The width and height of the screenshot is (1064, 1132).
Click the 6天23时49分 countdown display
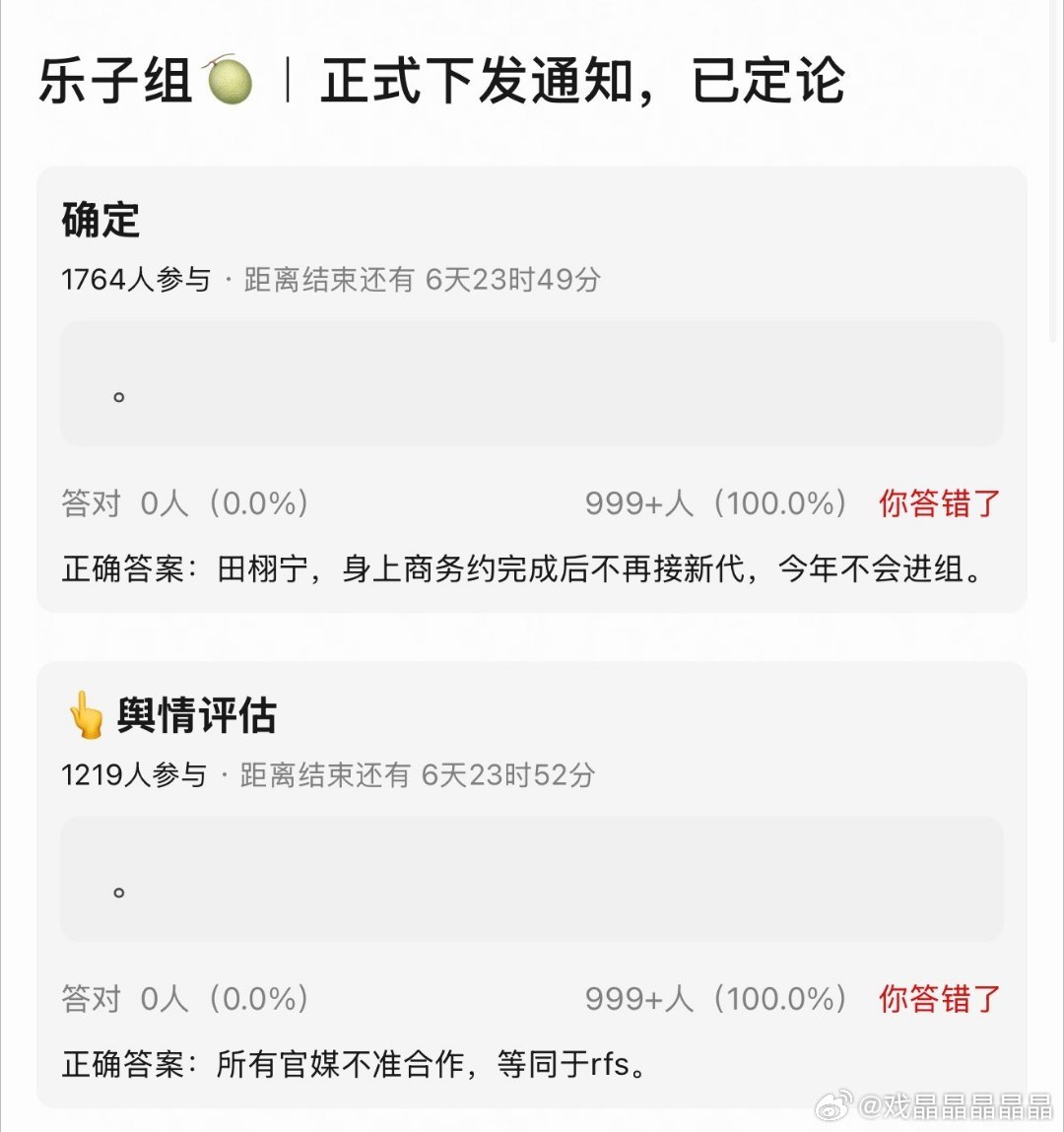(514, 280)
